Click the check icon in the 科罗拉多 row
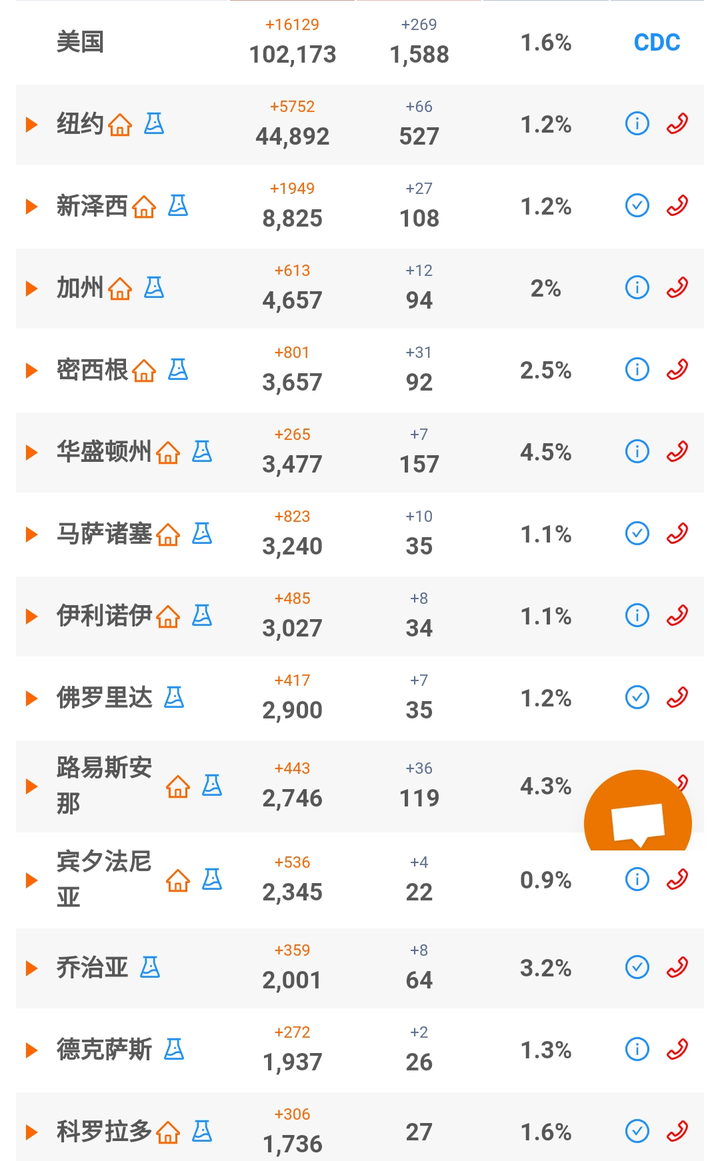 [x=637, y=1131]
